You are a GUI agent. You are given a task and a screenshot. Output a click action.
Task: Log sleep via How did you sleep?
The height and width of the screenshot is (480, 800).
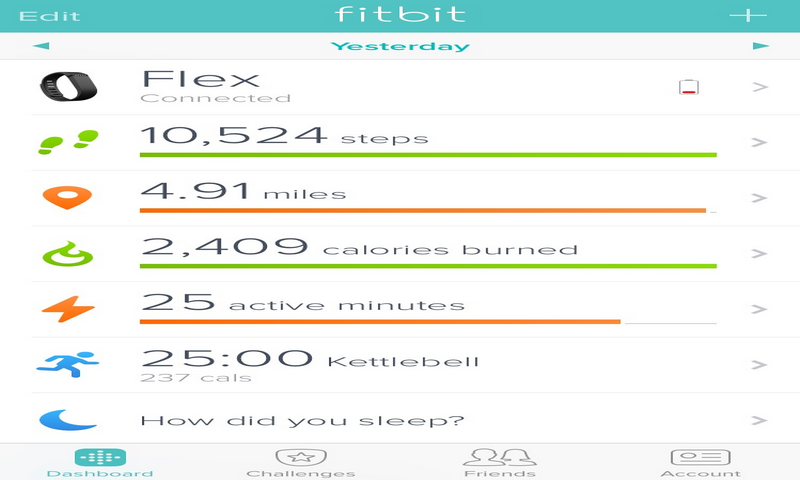[400, 420]
